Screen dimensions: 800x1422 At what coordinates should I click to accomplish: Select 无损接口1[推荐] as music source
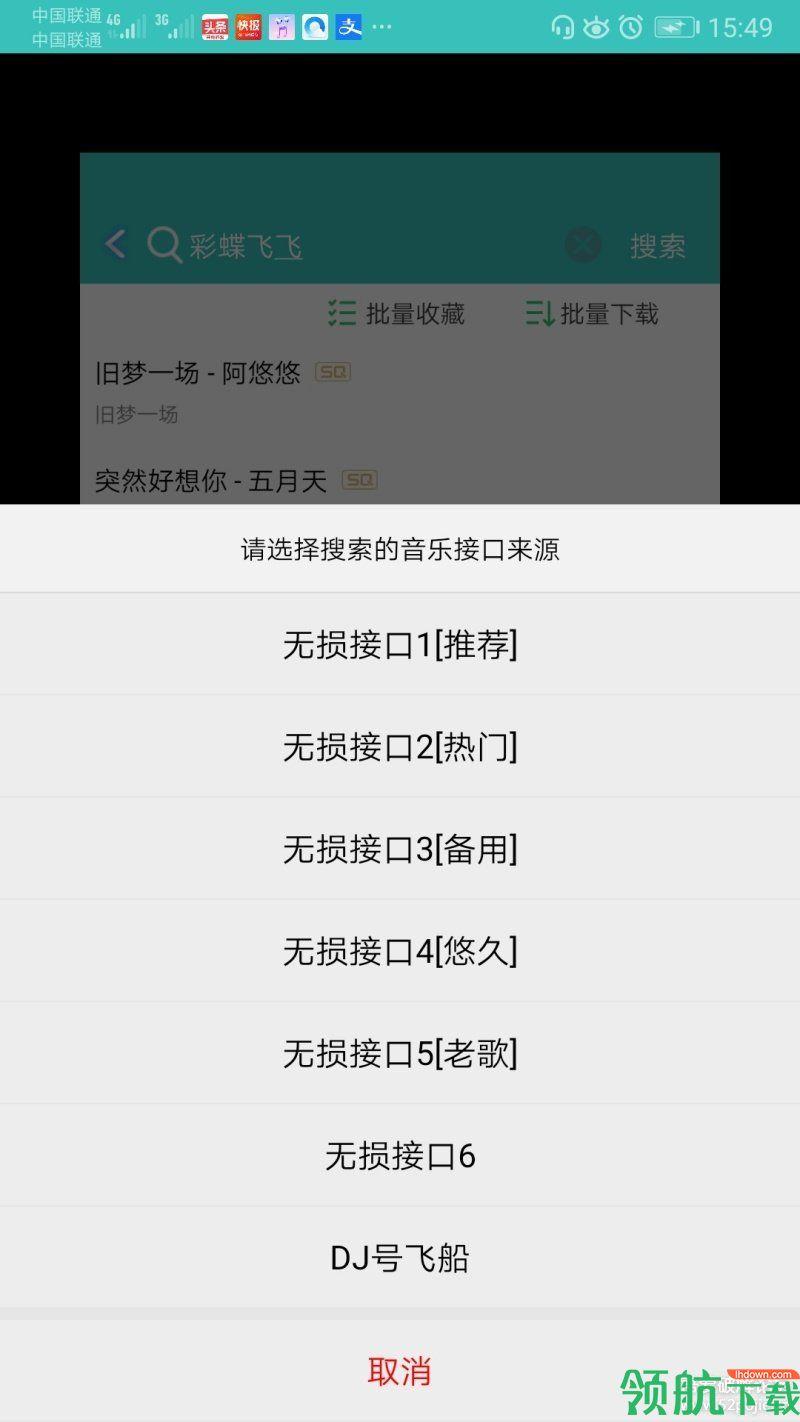tap(400, 645)
